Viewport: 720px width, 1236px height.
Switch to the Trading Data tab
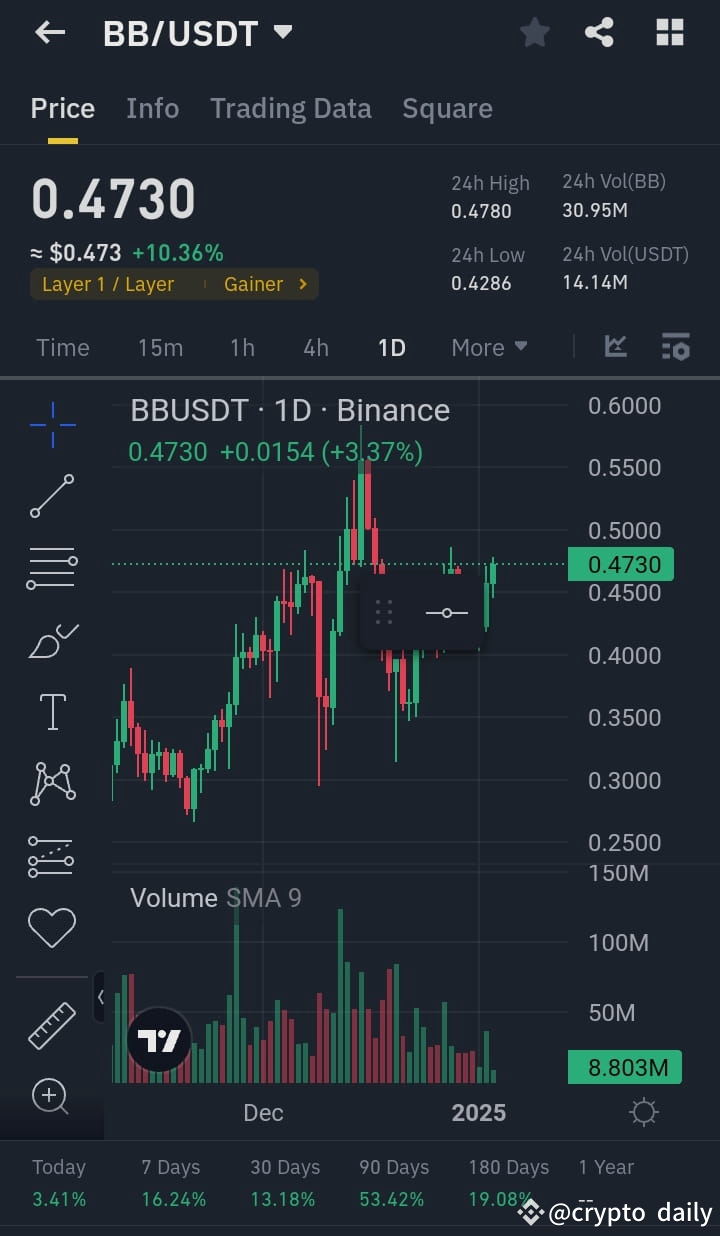[x=291, y=108]
